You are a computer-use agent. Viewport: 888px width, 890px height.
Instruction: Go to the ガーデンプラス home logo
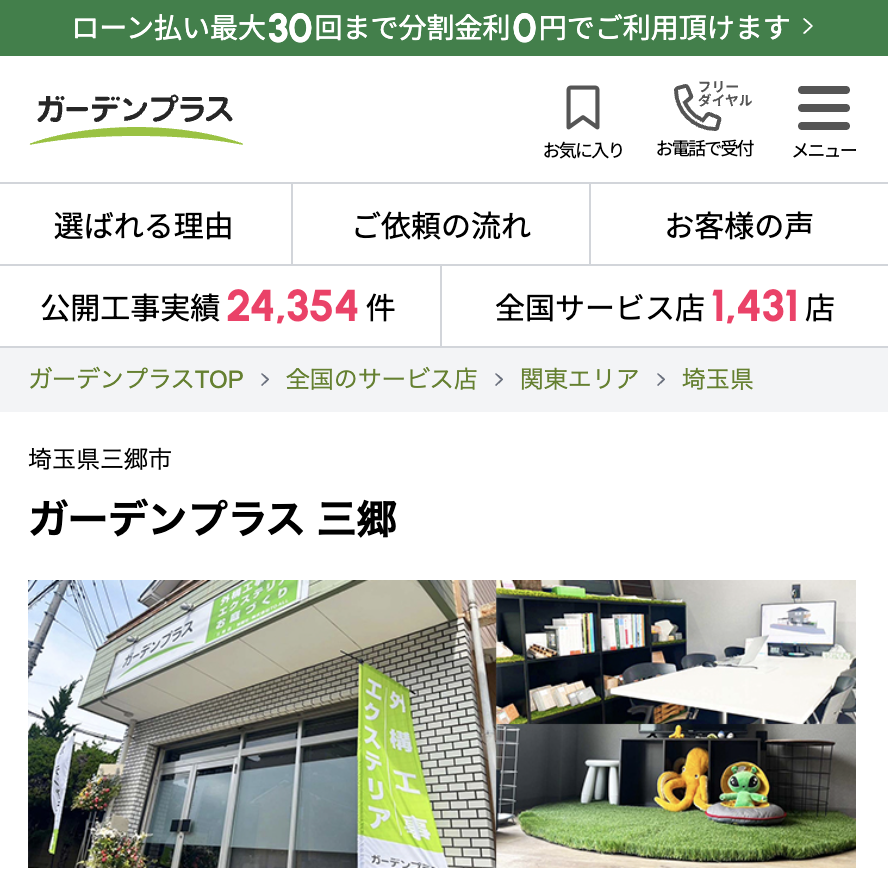[x=136, y=118]
